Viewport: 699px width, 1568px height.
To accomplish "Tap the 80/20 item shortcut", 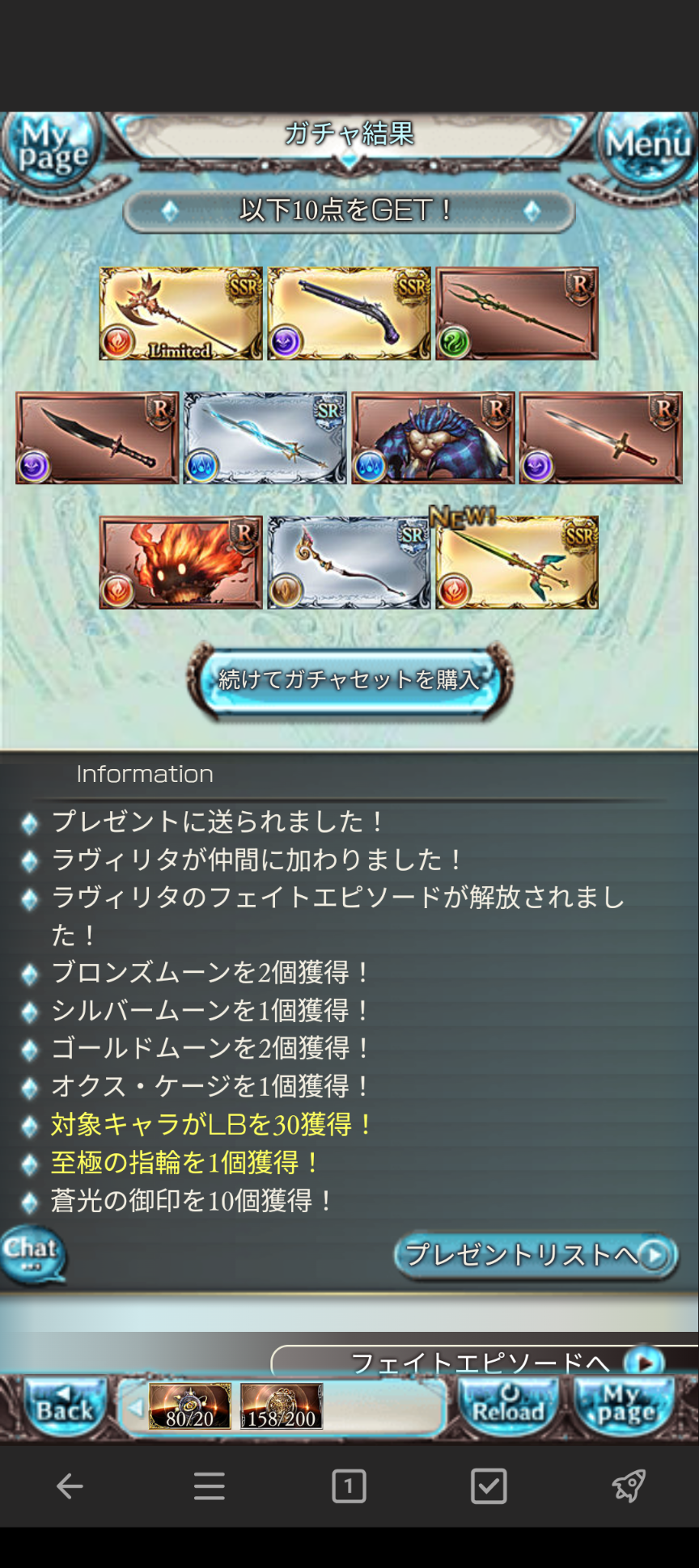I will (190, 1406).
